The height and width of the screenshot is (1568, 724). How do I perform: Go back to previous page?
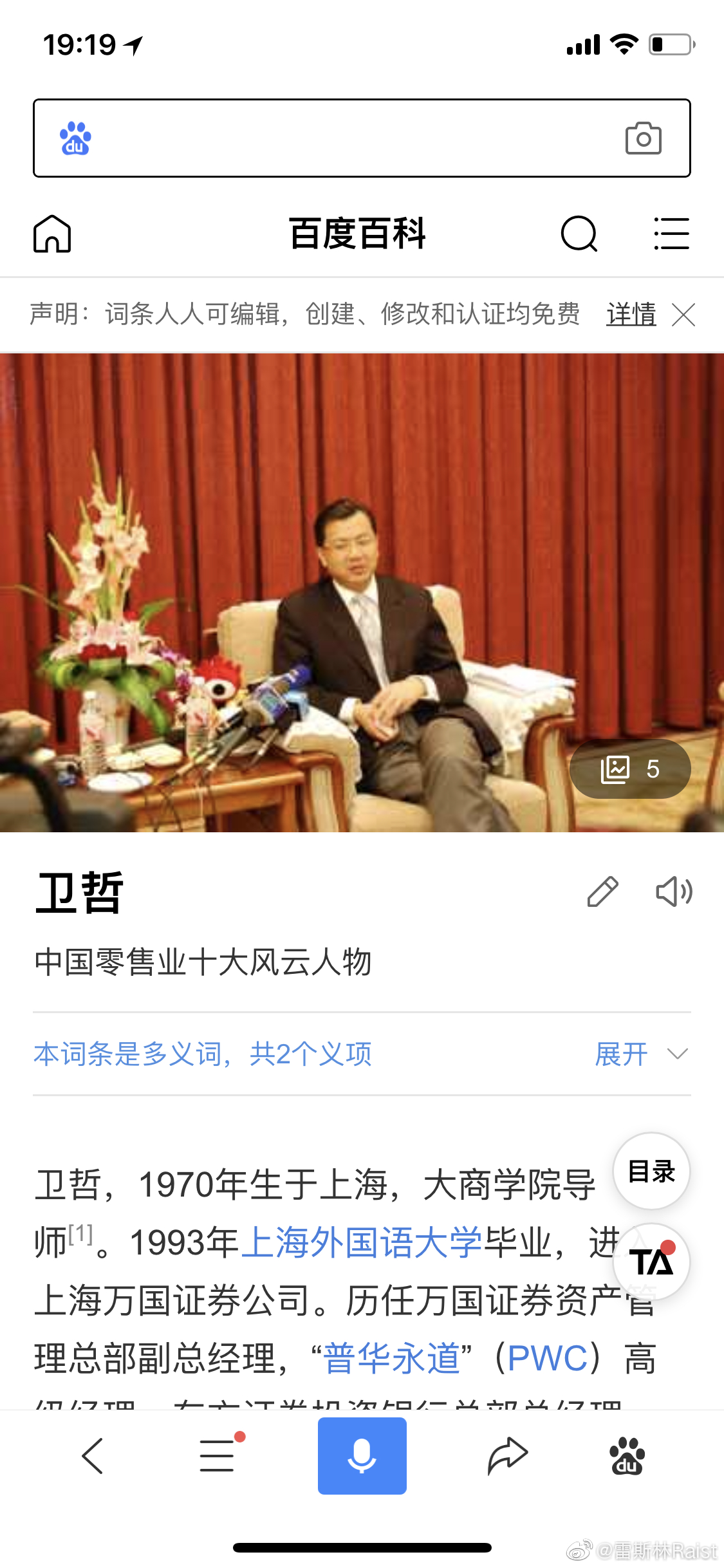pyautogui.click(x=93, y=1456)
